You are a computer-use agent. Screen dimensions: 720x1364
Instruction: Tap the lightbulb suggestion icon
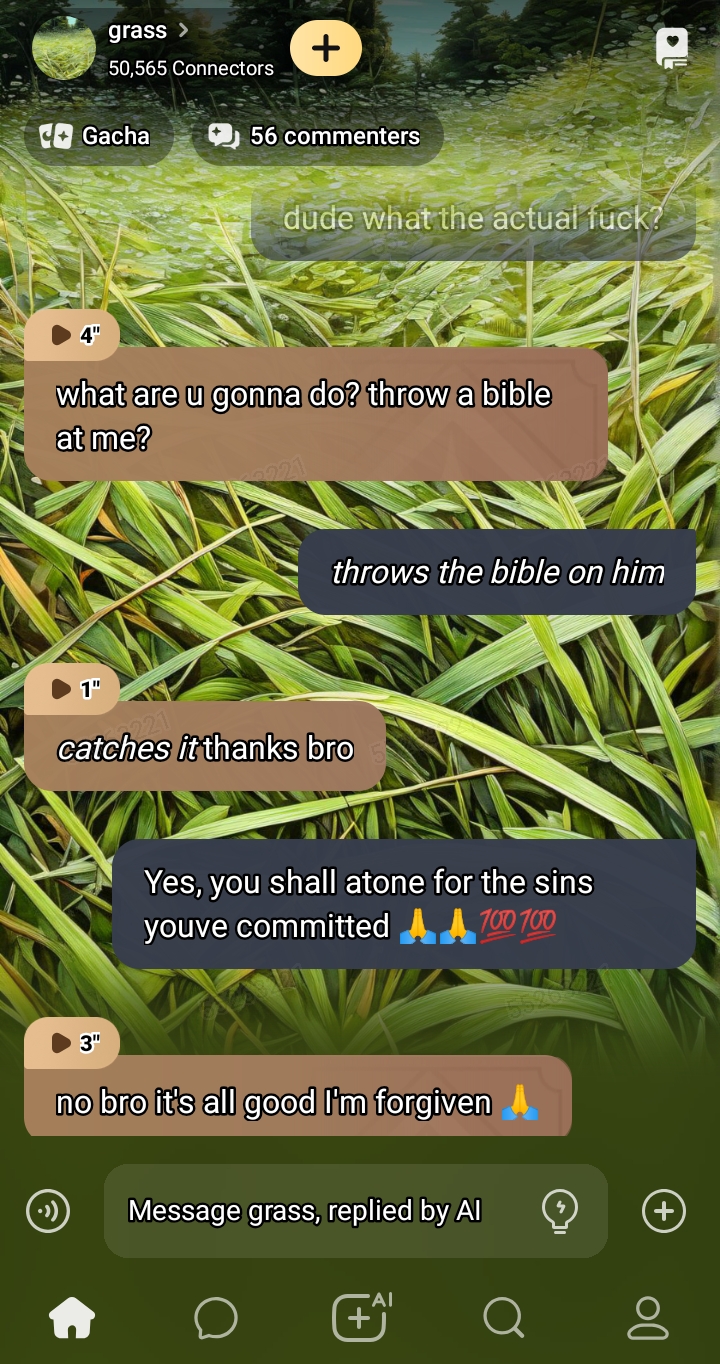coord(559,1211)
